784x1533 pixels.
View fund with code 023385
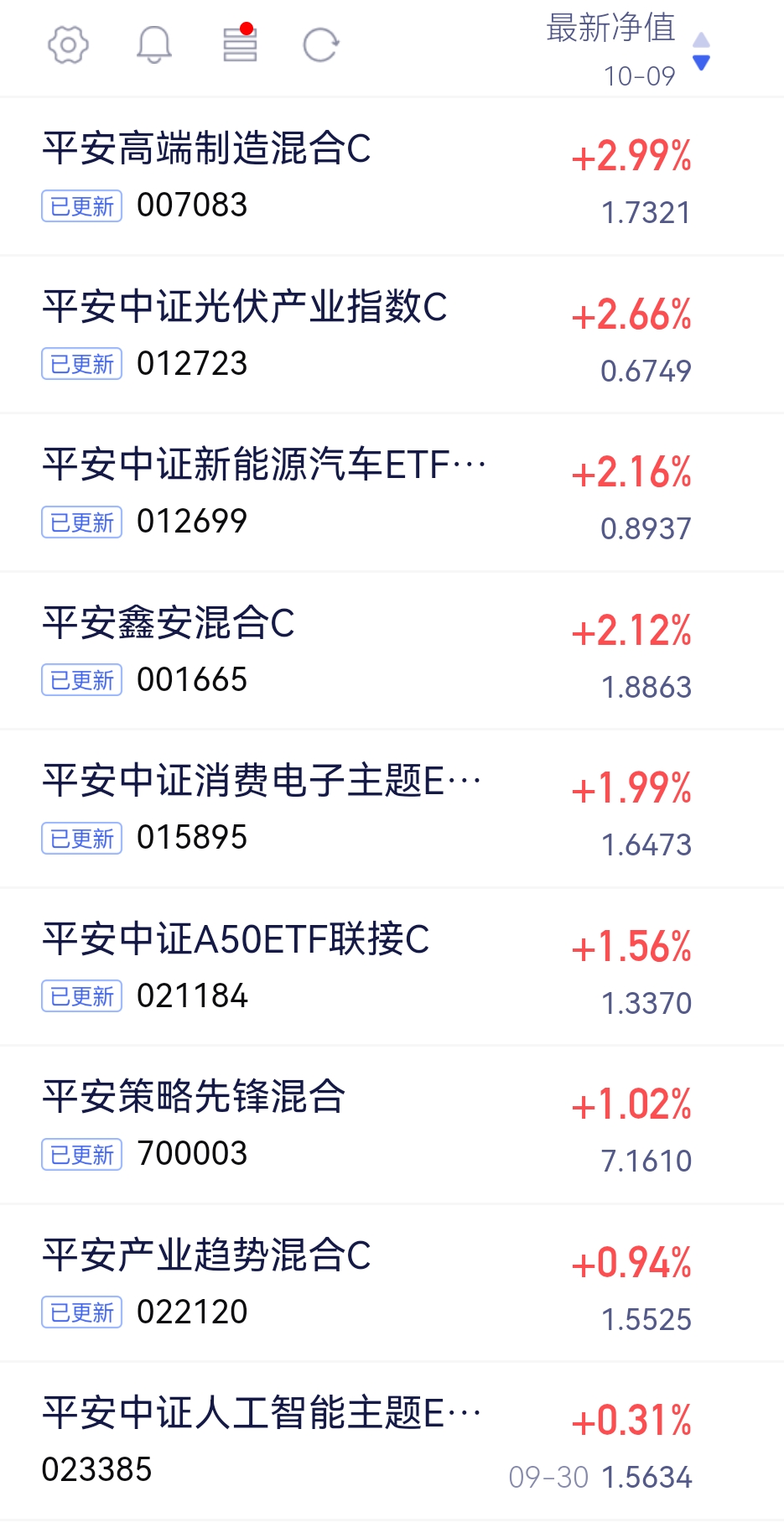pyautogui.click(x=96, y=1469)
